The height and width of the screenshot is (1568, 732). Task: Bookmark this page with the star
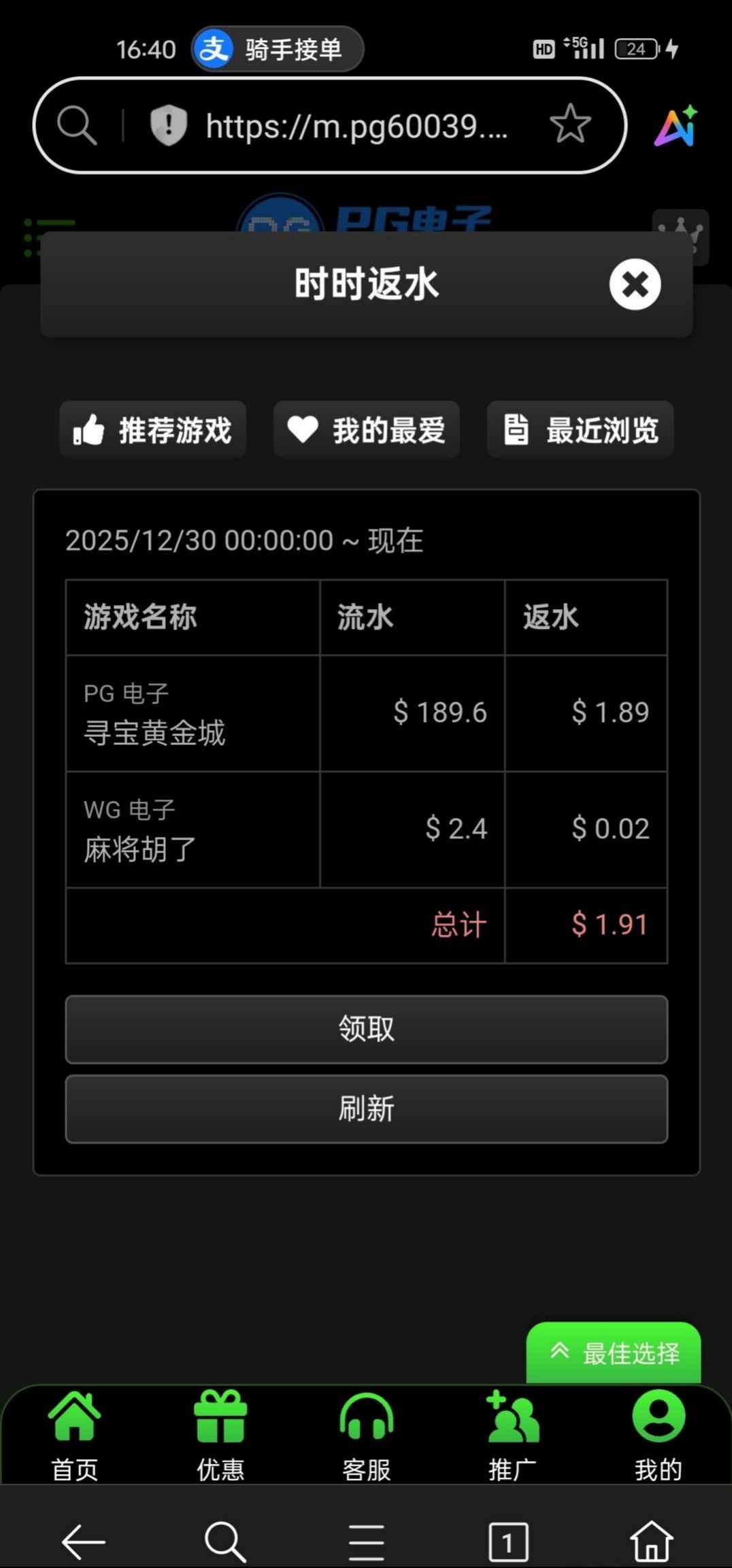click(x=569, y=125)
